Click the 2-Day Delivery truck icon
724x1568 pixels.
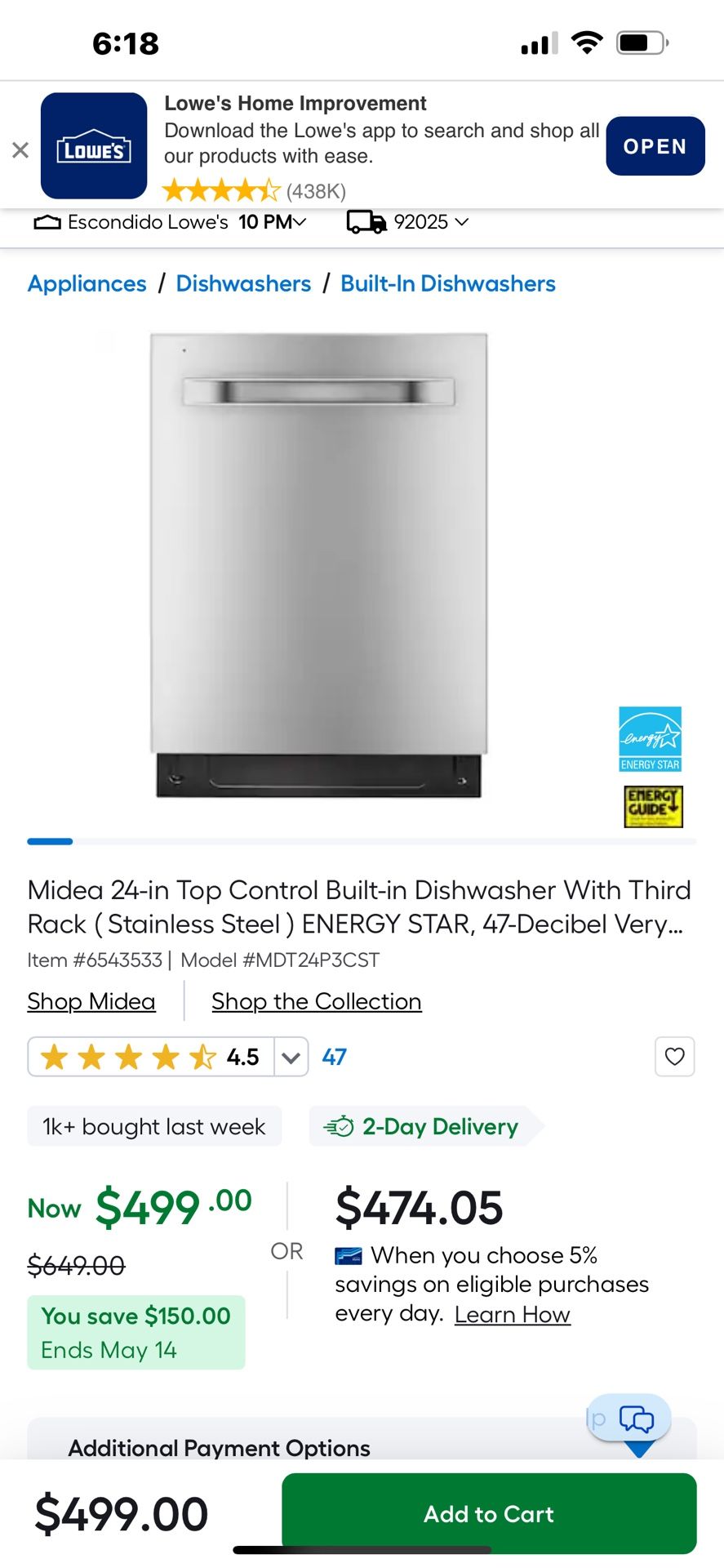tap(340, 1125)
